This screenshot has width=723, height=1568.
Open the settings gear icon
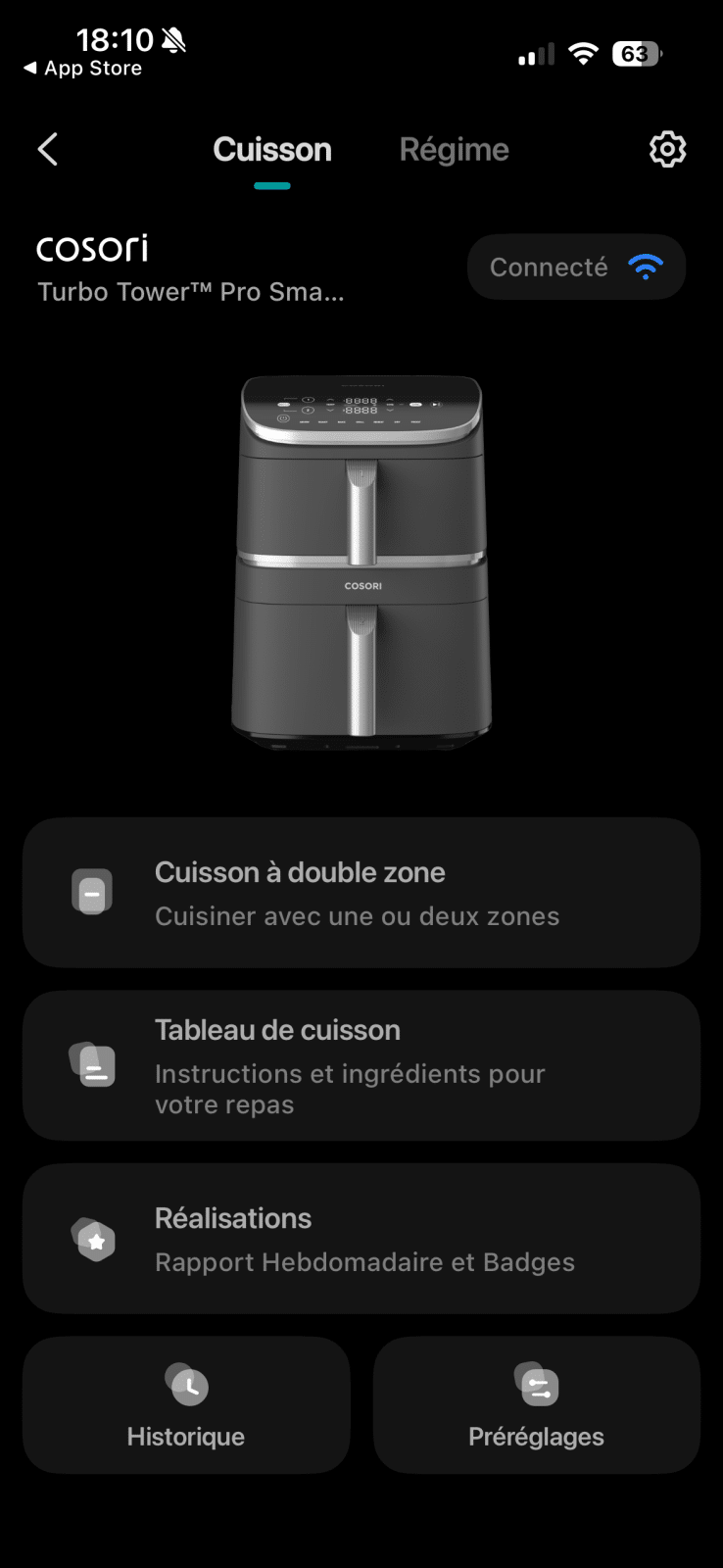667,150
